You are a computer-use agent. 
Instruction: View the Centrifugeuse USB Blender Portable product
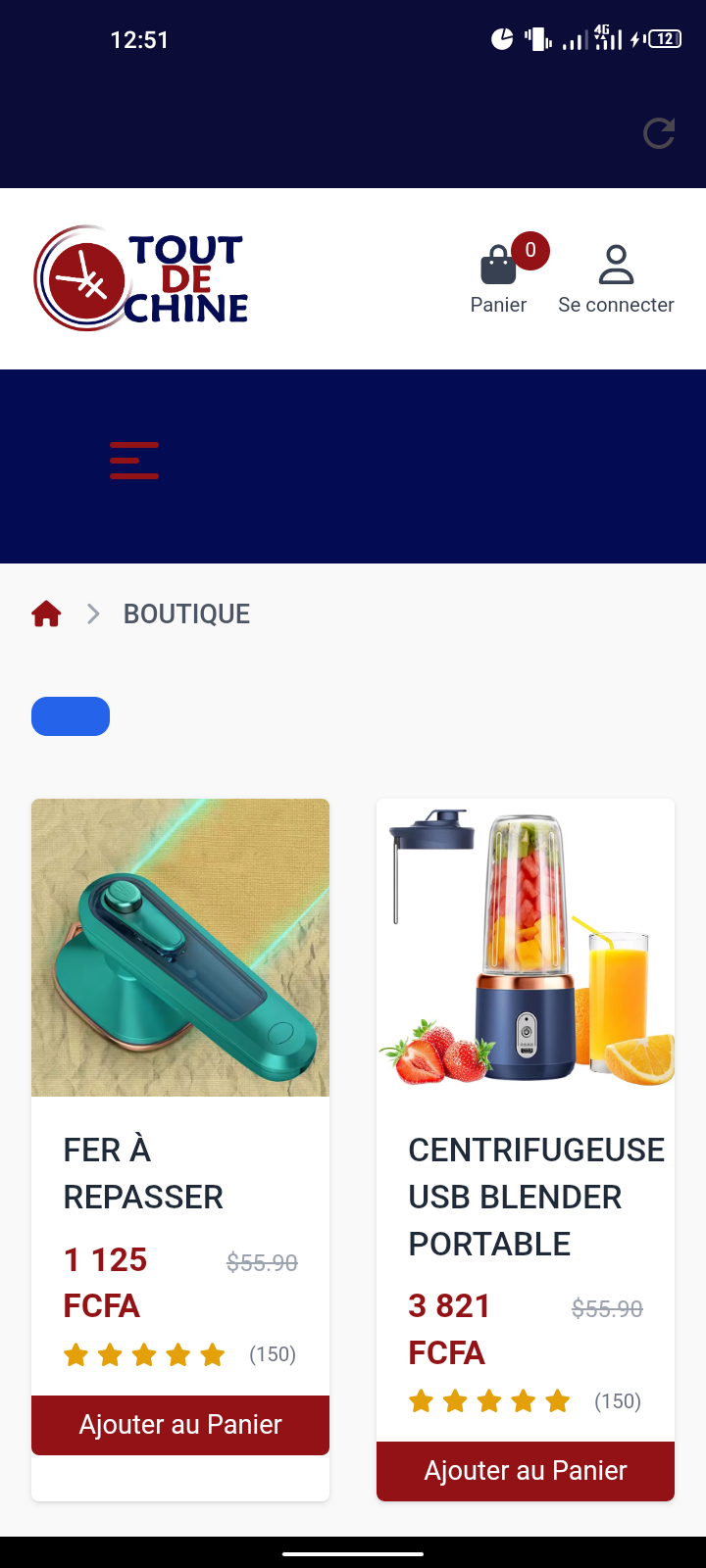point(526,948)
